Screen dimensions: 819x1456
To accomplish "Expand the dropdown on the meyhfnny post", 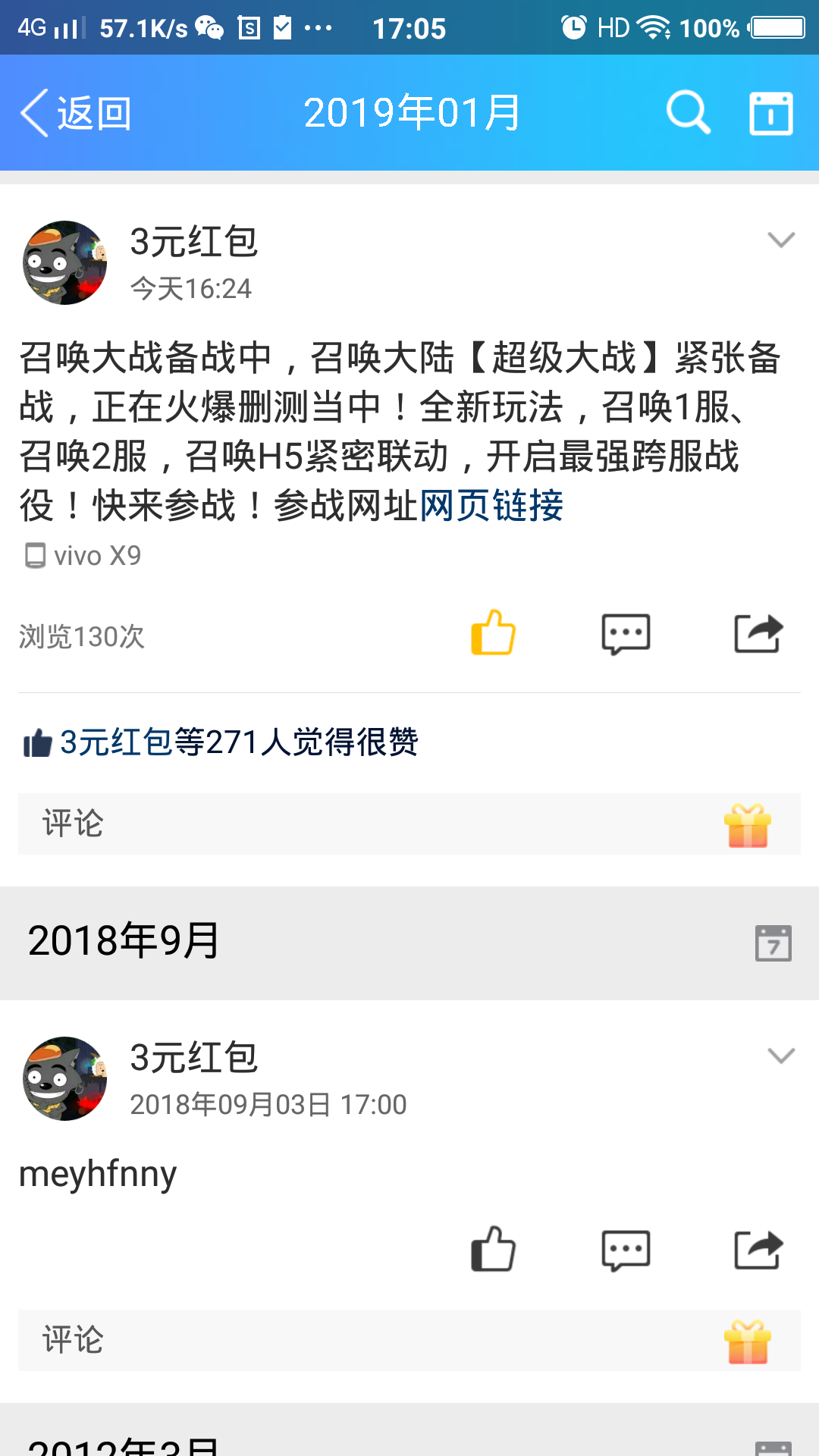I will (780, 1056).
